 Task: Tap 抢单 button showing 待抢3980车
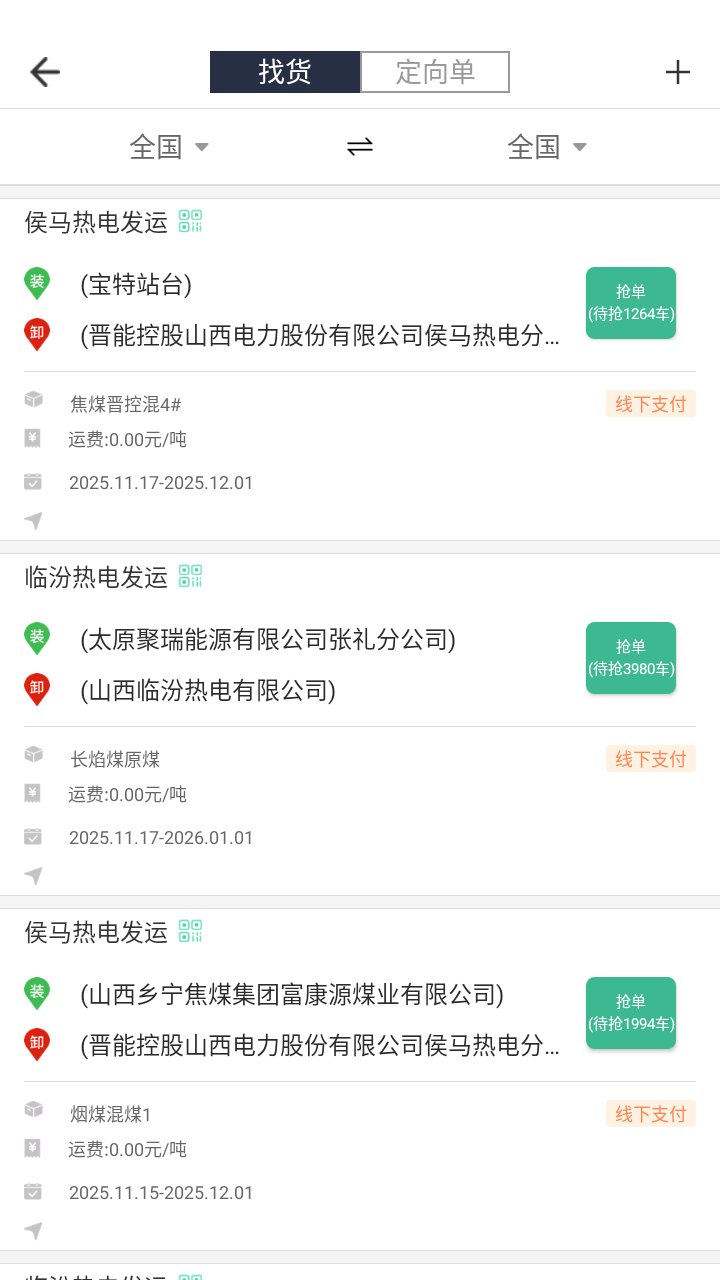point(631,658)
